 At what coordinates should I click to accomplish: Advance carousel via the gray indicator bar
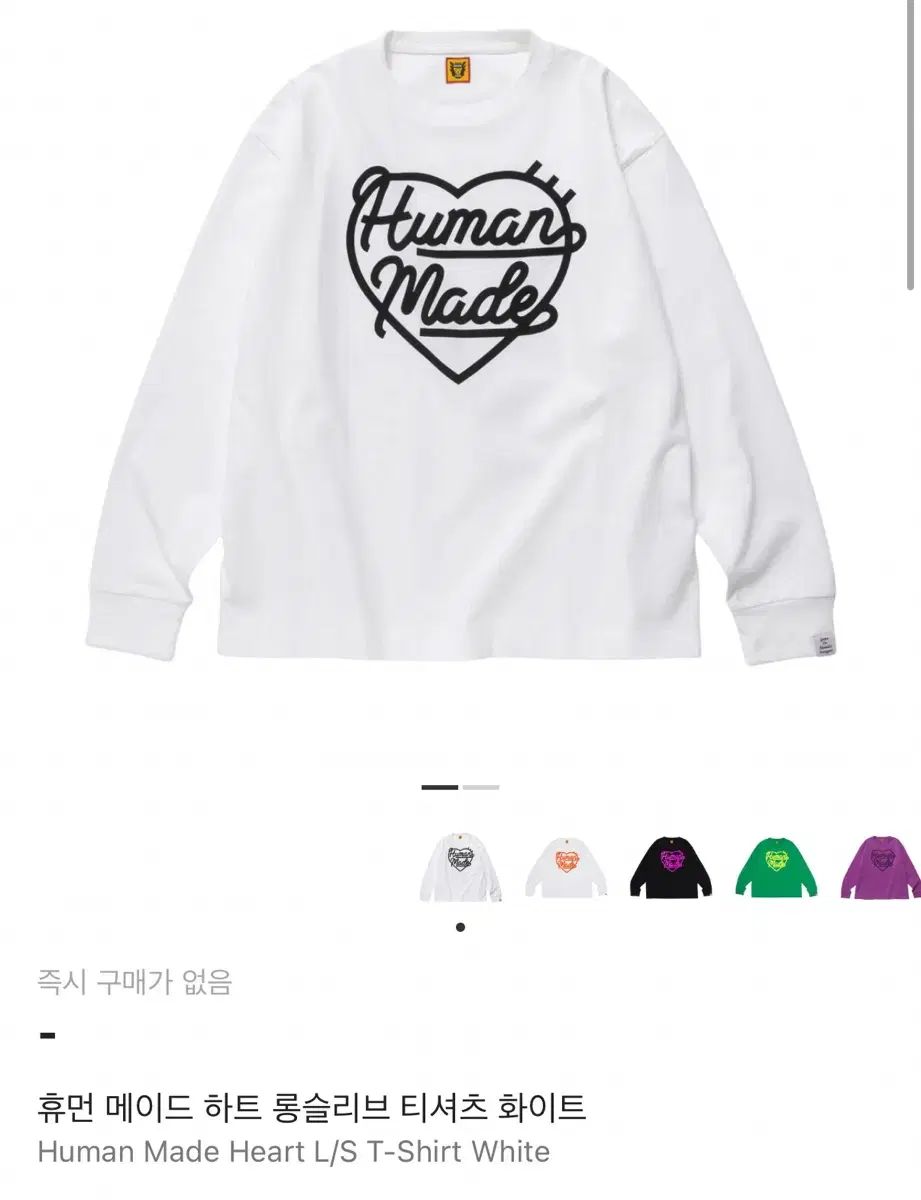coord(482,787)
